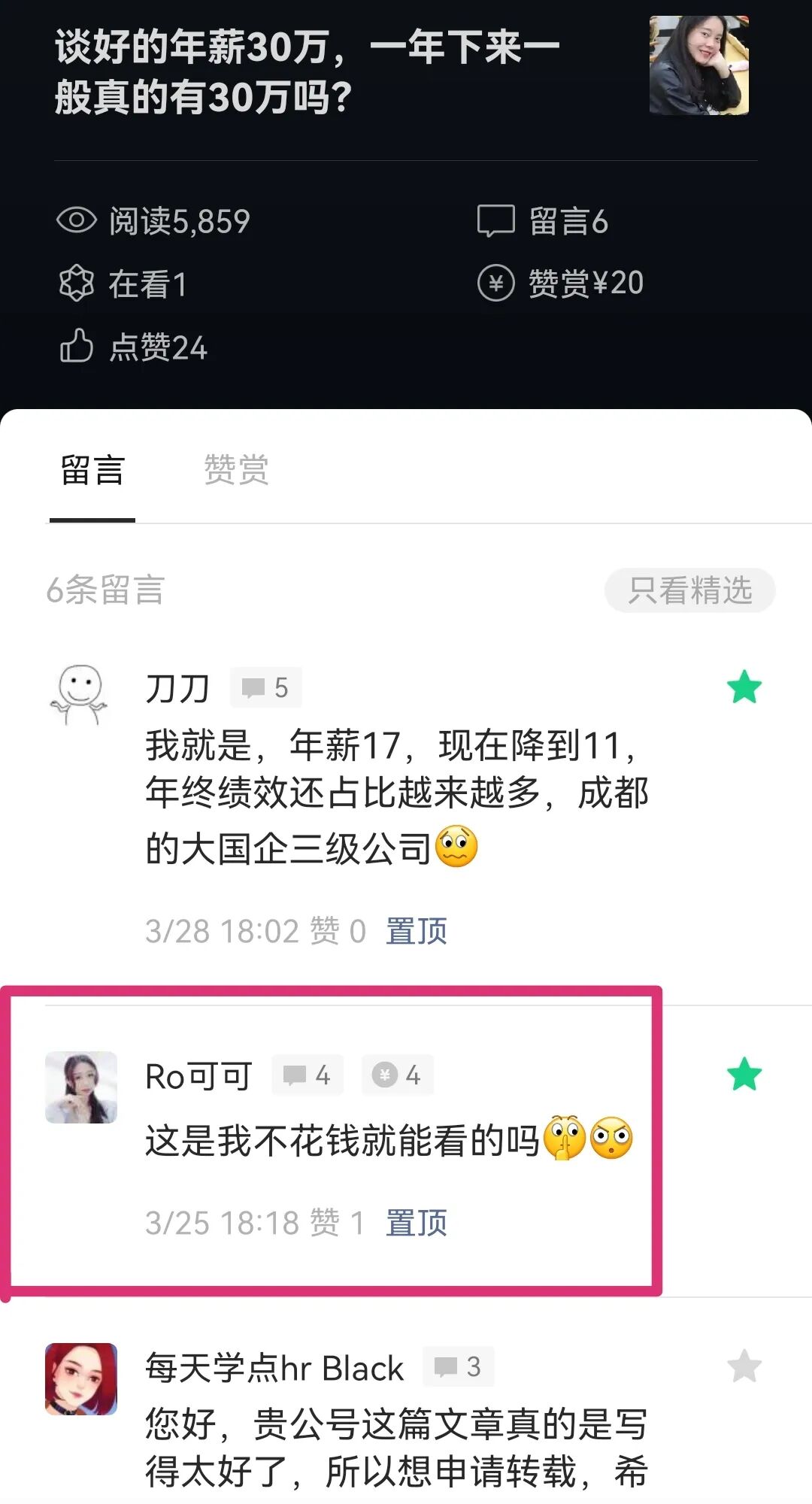812x1504 pixels.
Task: Toggle the green star on 刀刀's comment
Action: tap(746, 686)
